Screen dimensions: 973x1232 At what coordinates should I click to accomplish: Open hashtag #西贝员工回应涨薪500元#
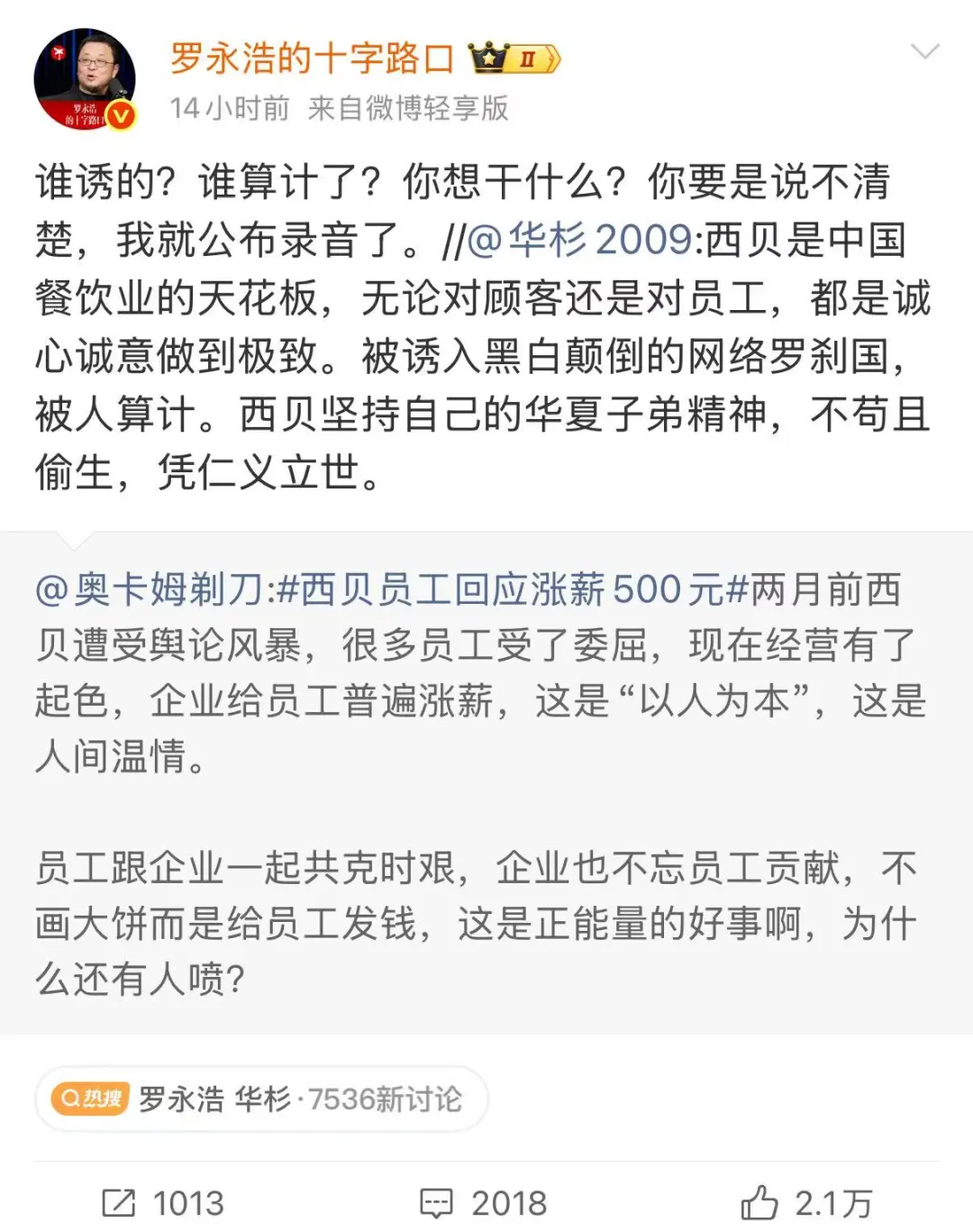512,589
